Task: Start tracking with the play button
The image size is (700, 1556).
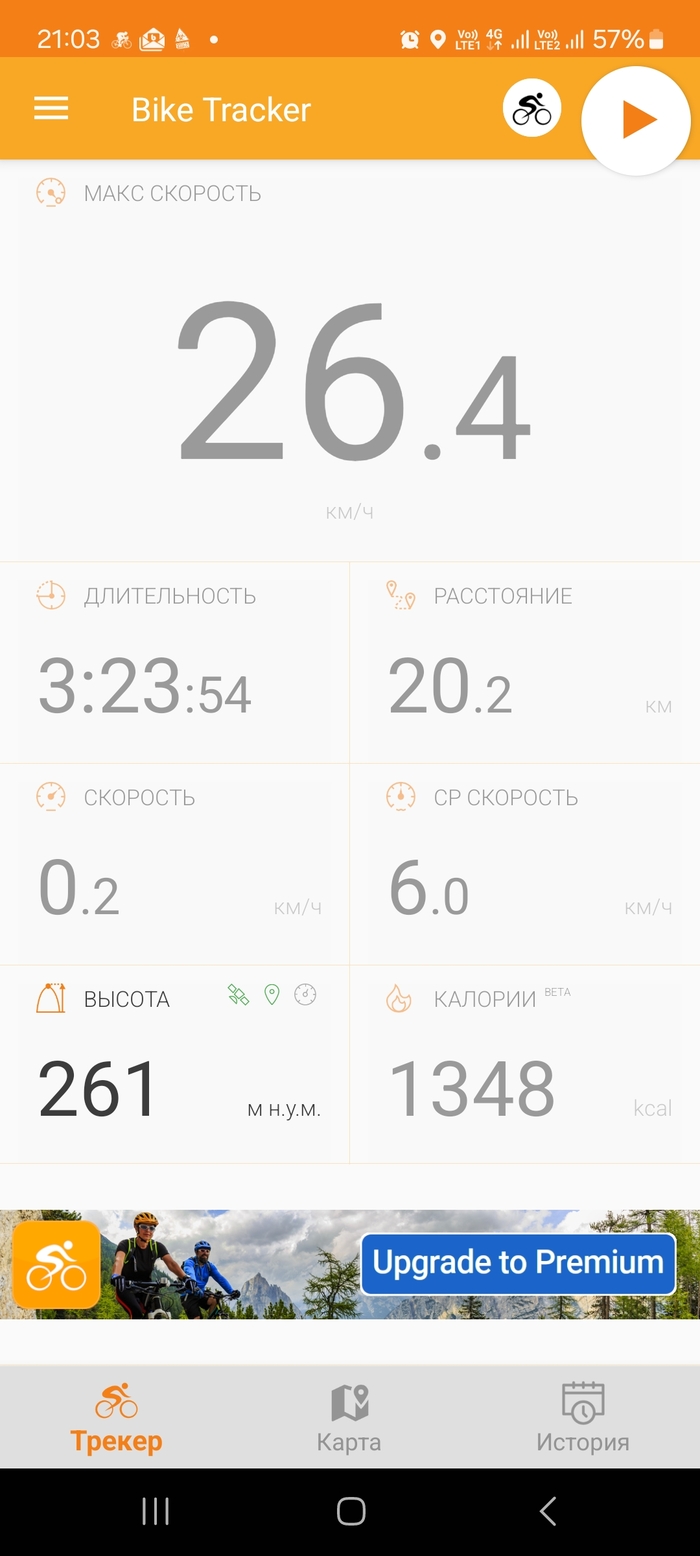Action: [x=636, y=121]
